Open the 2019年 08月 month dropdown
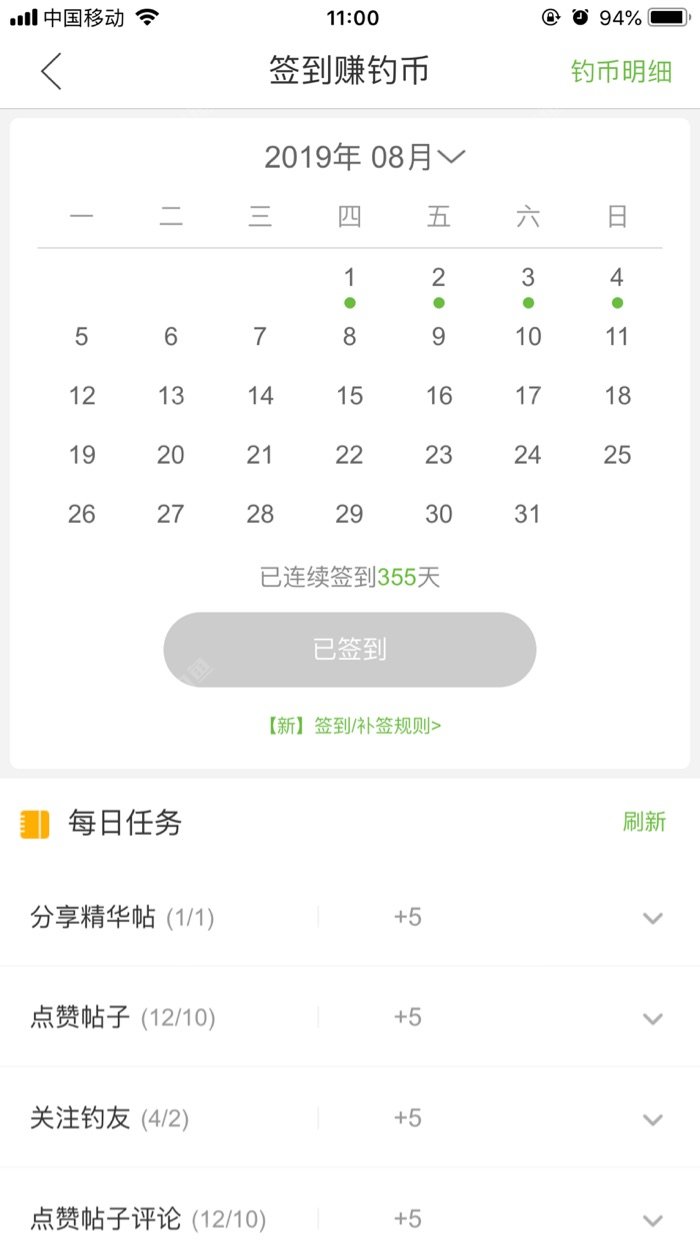The height and width of the screenshot is (1245, 700). [365, 157]
